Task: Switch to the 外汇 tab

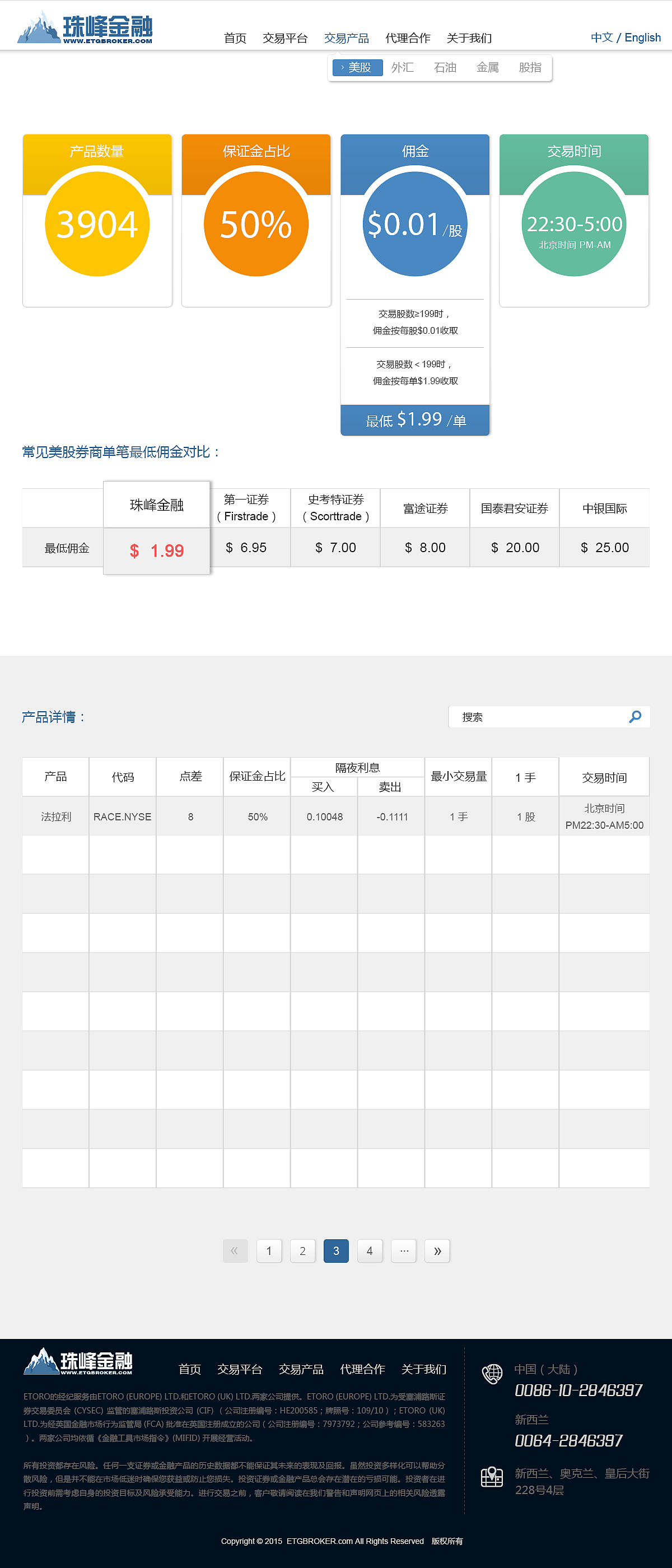Action: [x=403, y=68]
